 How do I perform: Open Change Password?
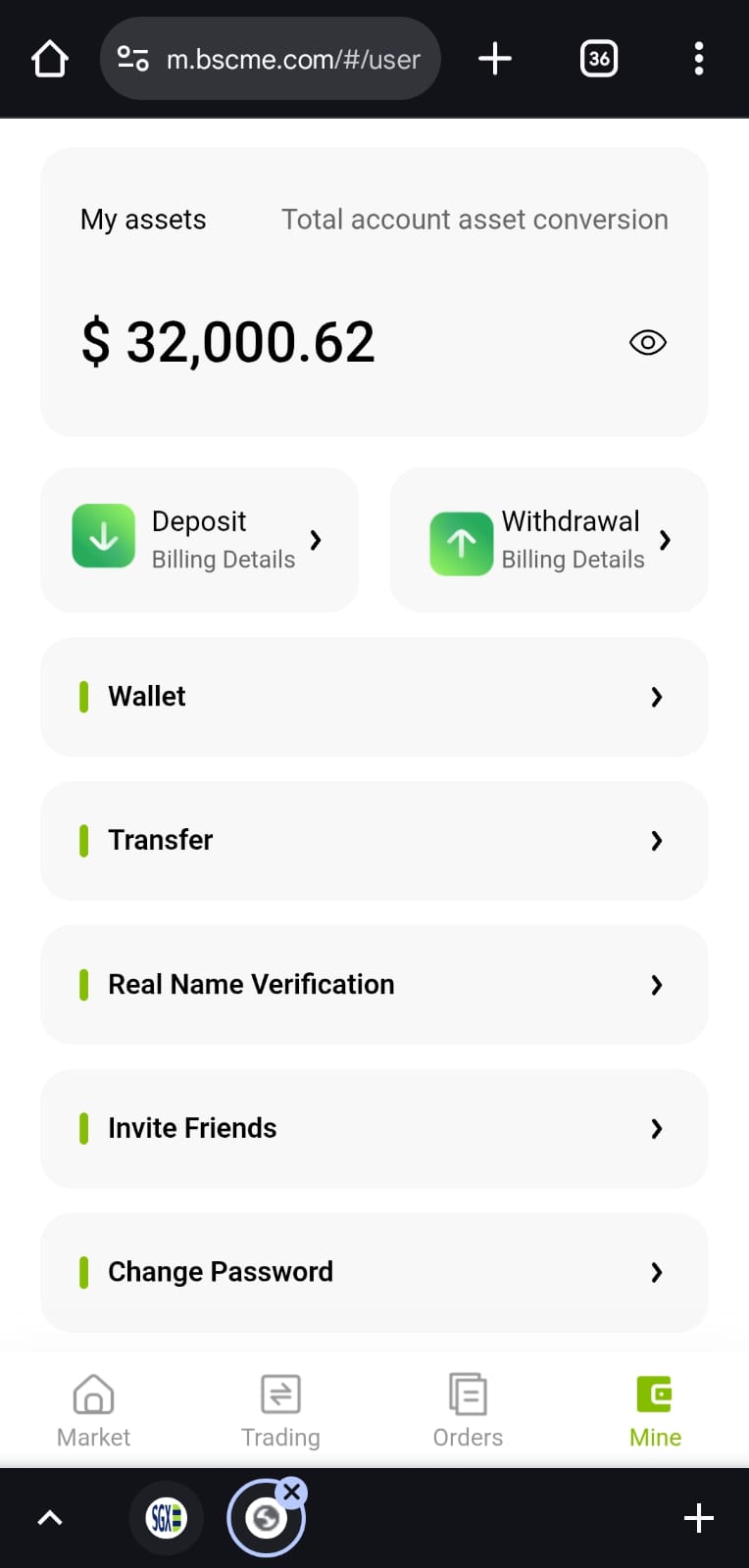click(x=374, y=1272)
